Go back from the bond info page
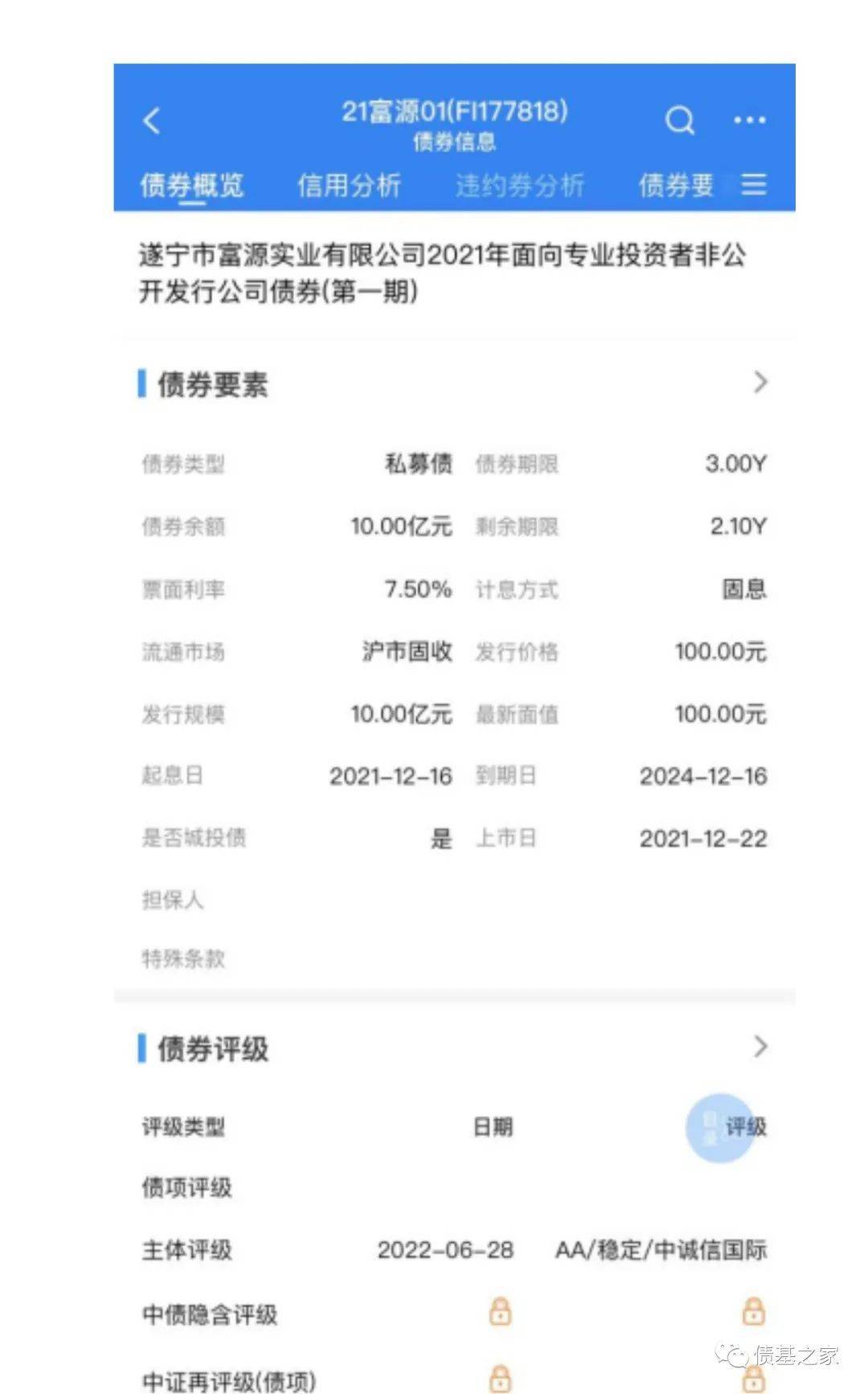The image size is (868, 1394). [152, 121]
